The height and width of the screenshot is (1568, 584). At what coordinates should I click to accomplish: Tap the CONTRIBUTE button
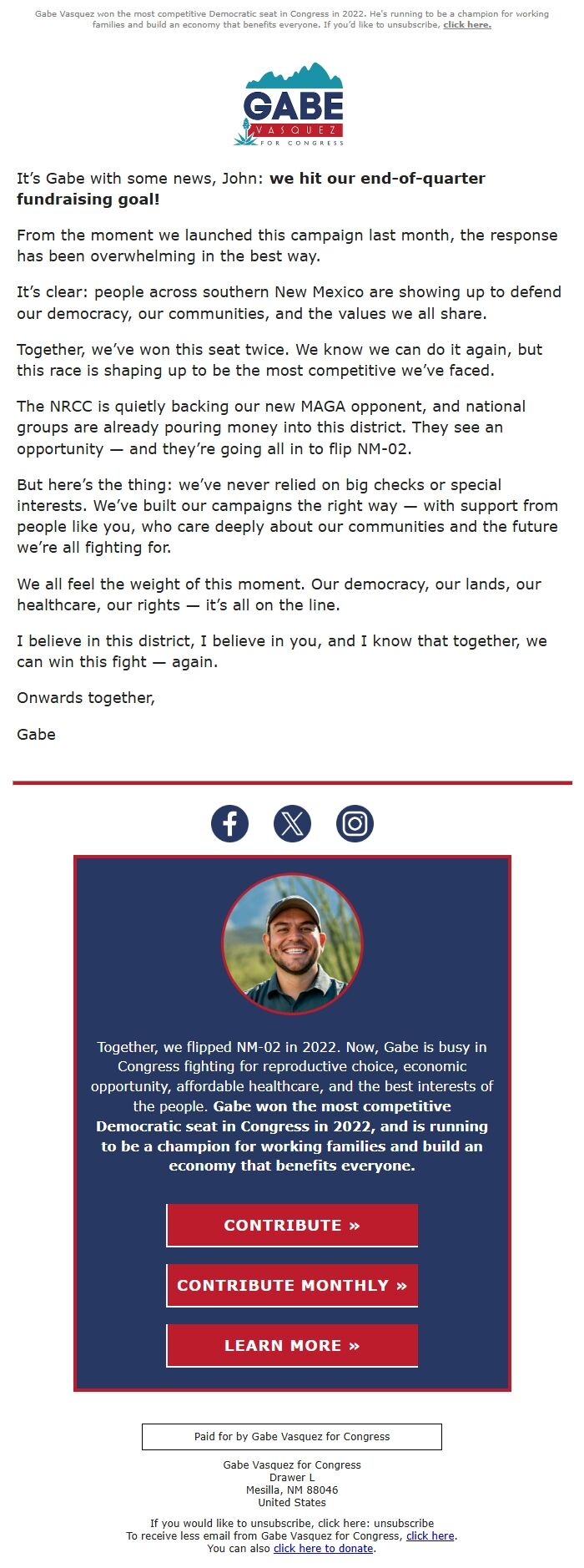pyautogui.click(x=292, y=1225)
